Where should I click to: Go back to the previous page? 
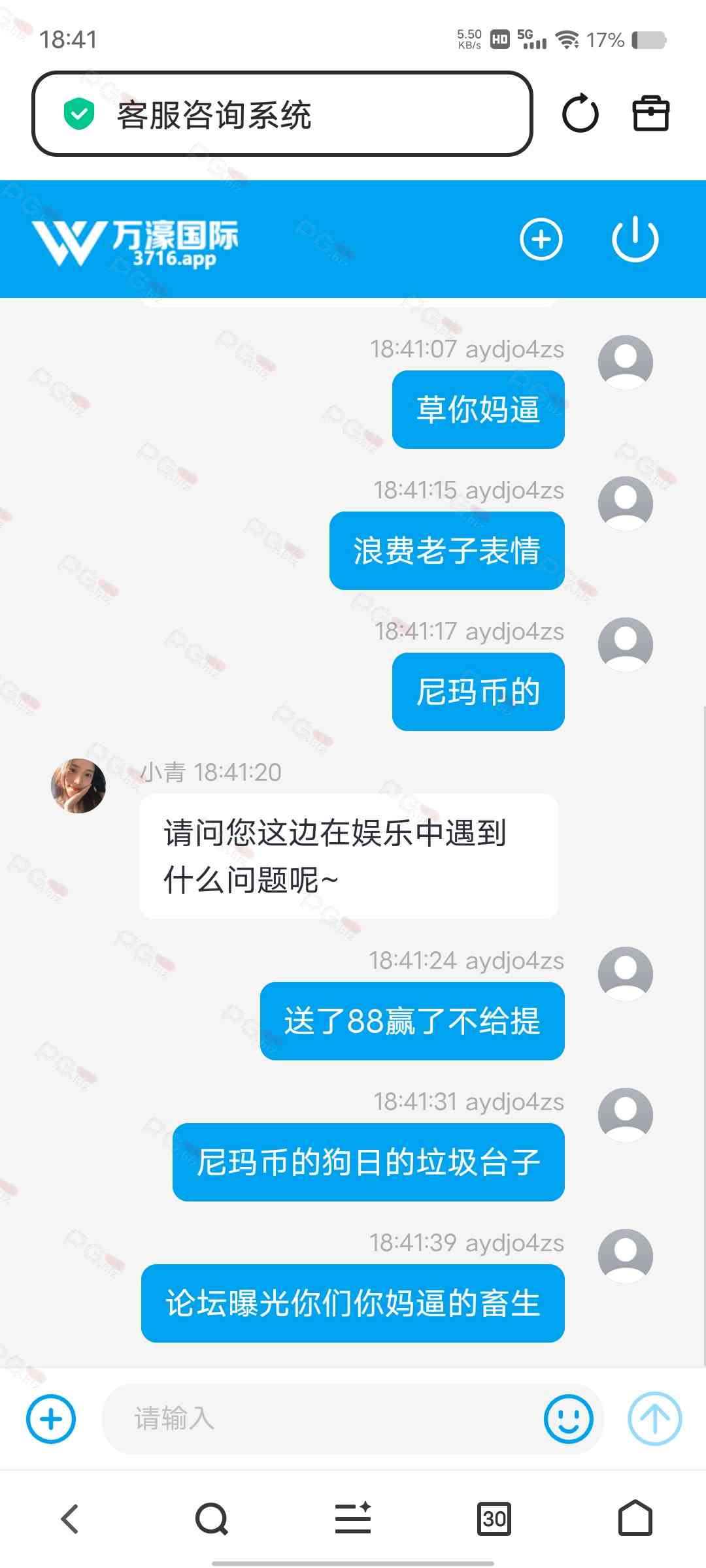[70, 1518]
